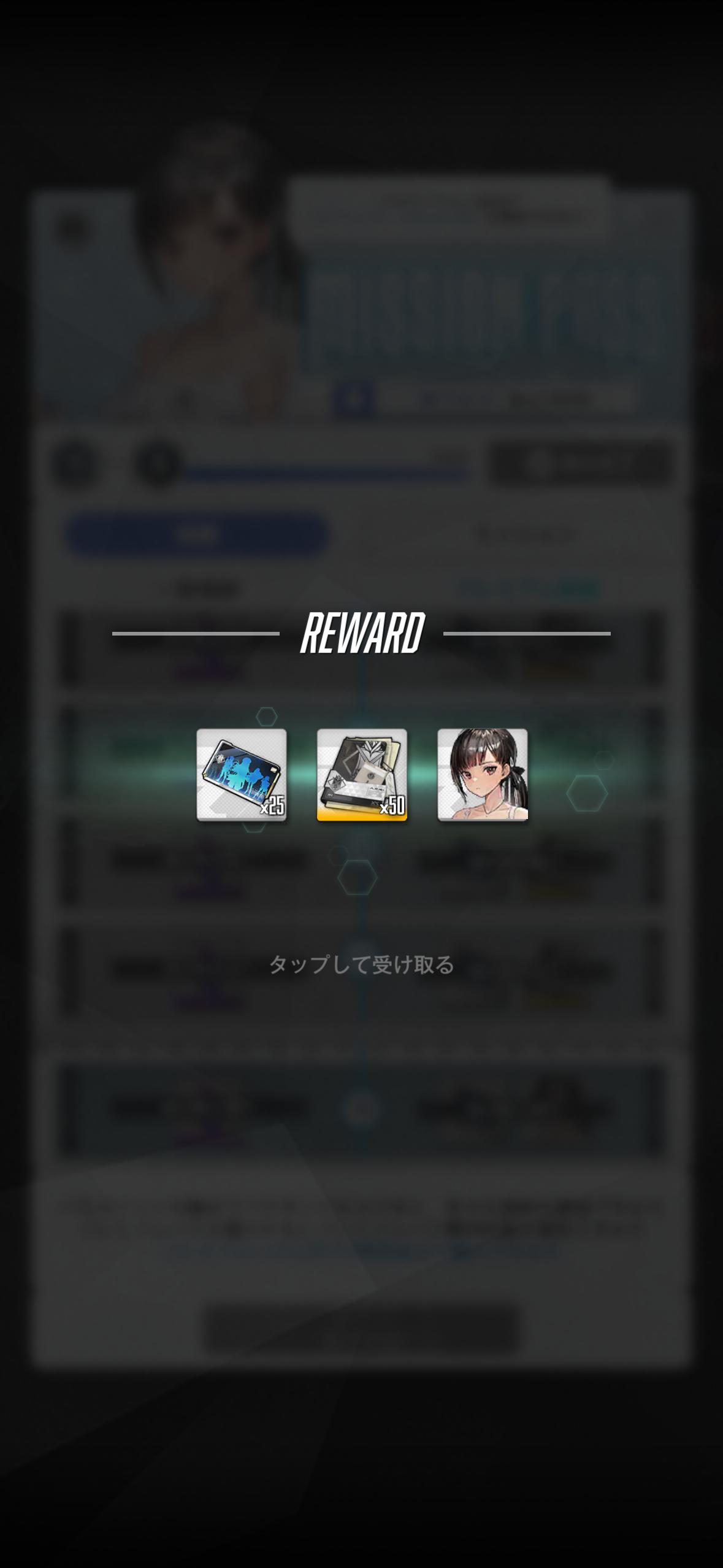This screenshot has height=1568, width=723.
Task: View the character portrait reward
Action: pos(482,774)
